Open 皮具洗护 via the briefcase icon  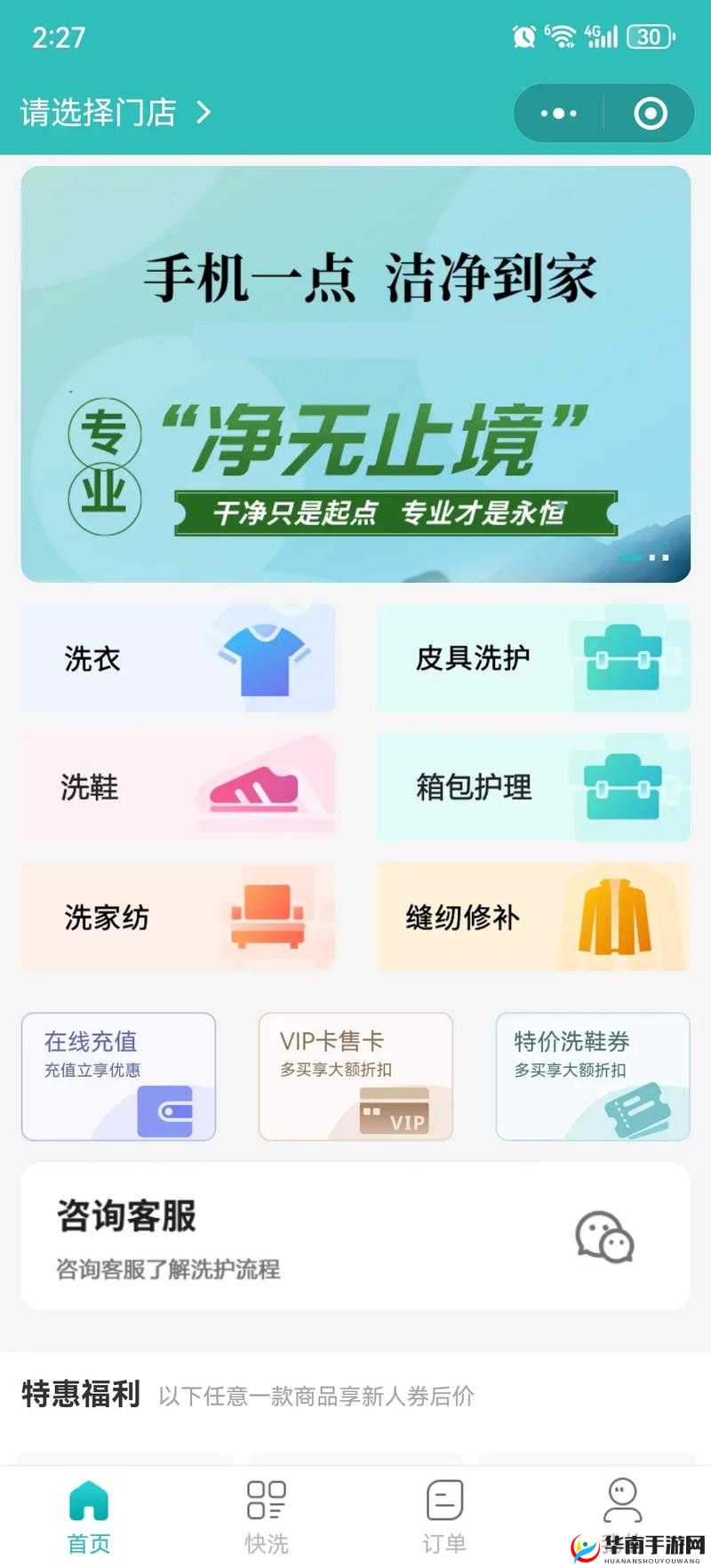(x=625, y=656)
